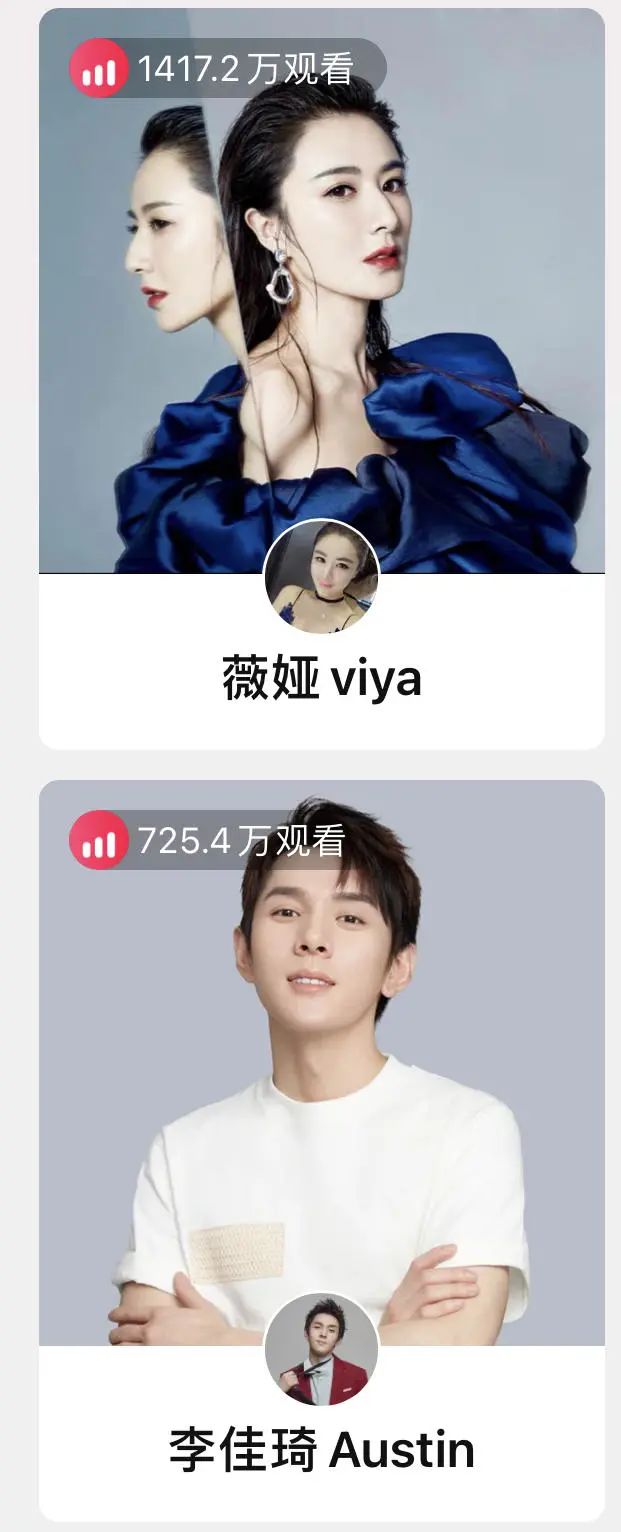Image resolution: width=621 pixels, height=1532 pixels.
Task: View 薇娅 viya's round profile avatar
Action: point(321,577)
